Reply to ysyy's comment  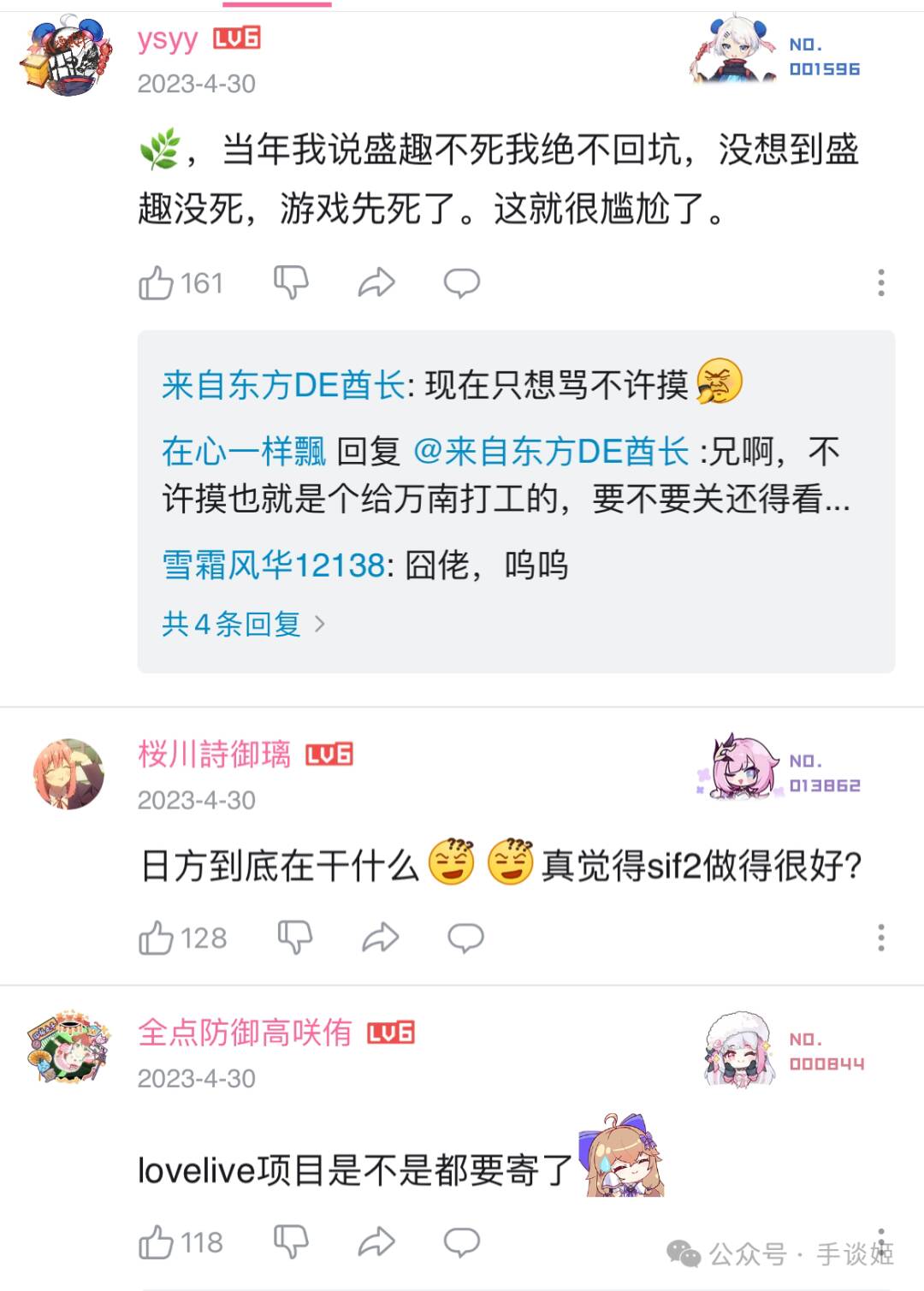pyautogui.click(x=461, y=282)
